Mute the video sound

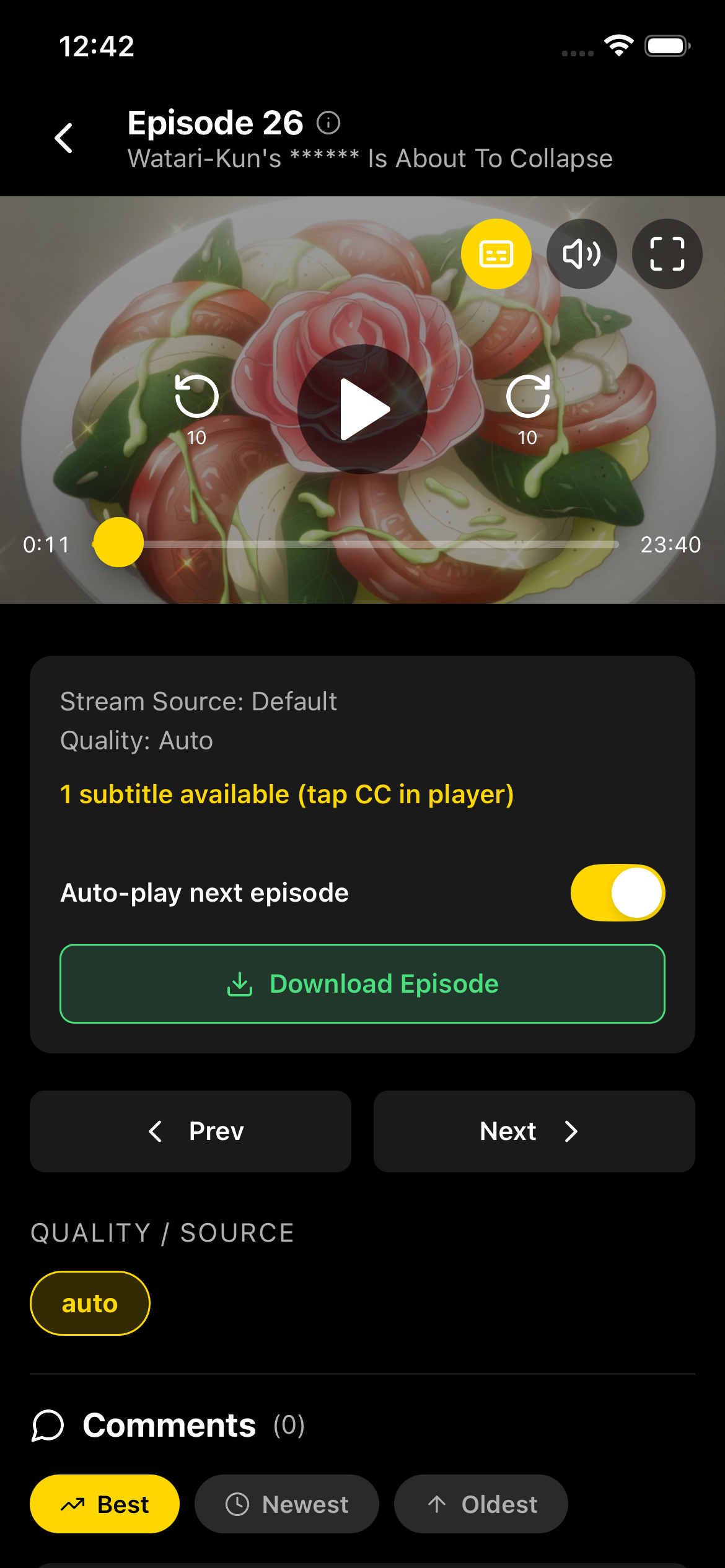tap(581, 254)
